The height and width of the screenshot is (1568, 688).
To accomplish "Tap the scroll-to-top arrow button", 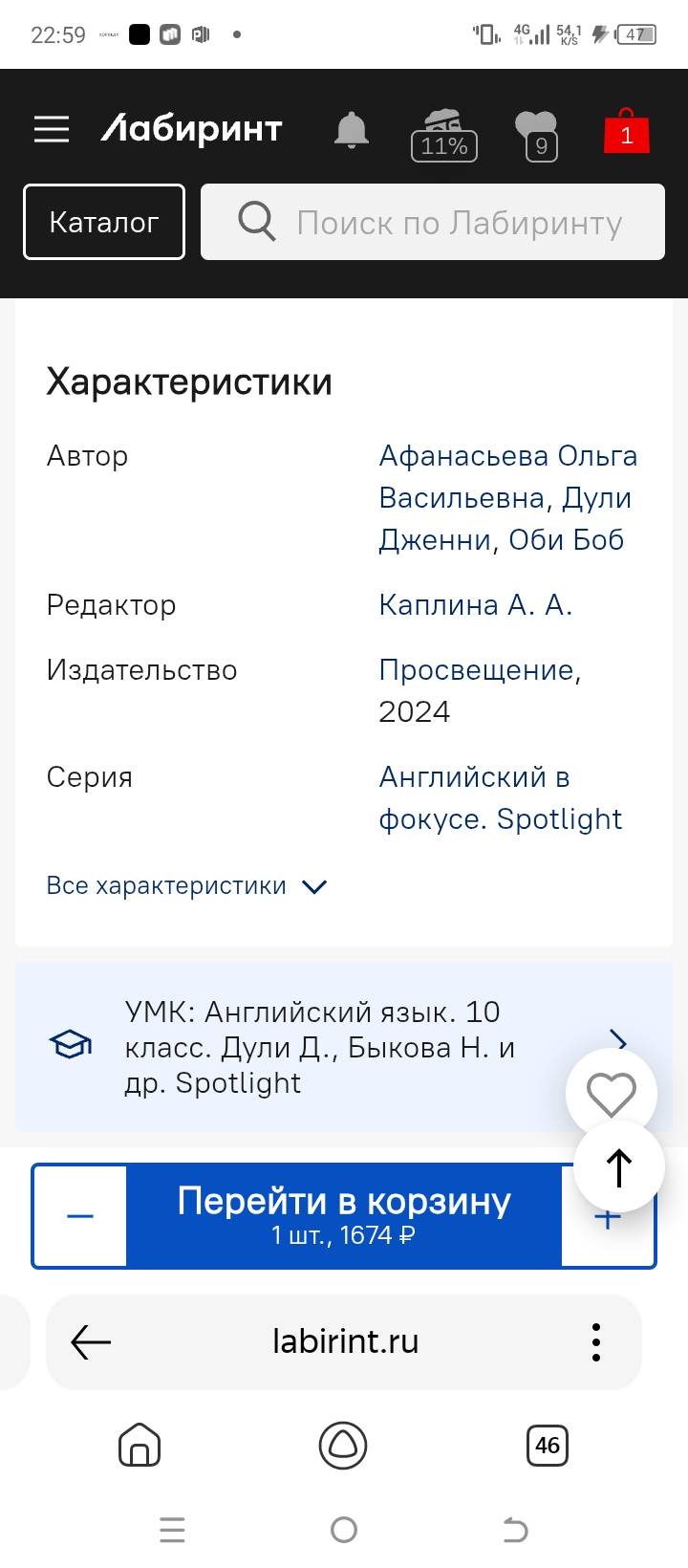I will (x=619, y=1167).
